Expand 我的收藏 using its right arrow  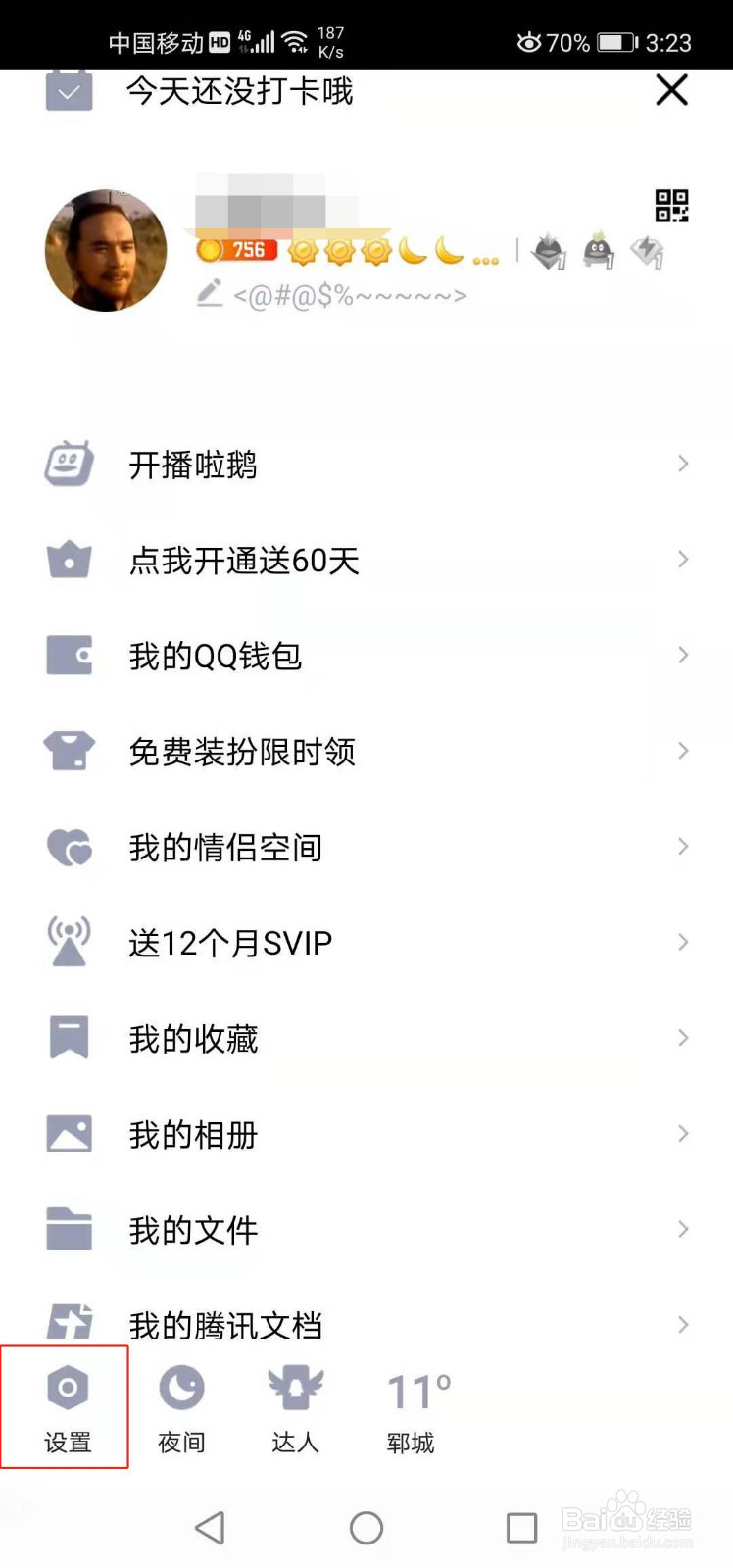tap(683, 1036)
